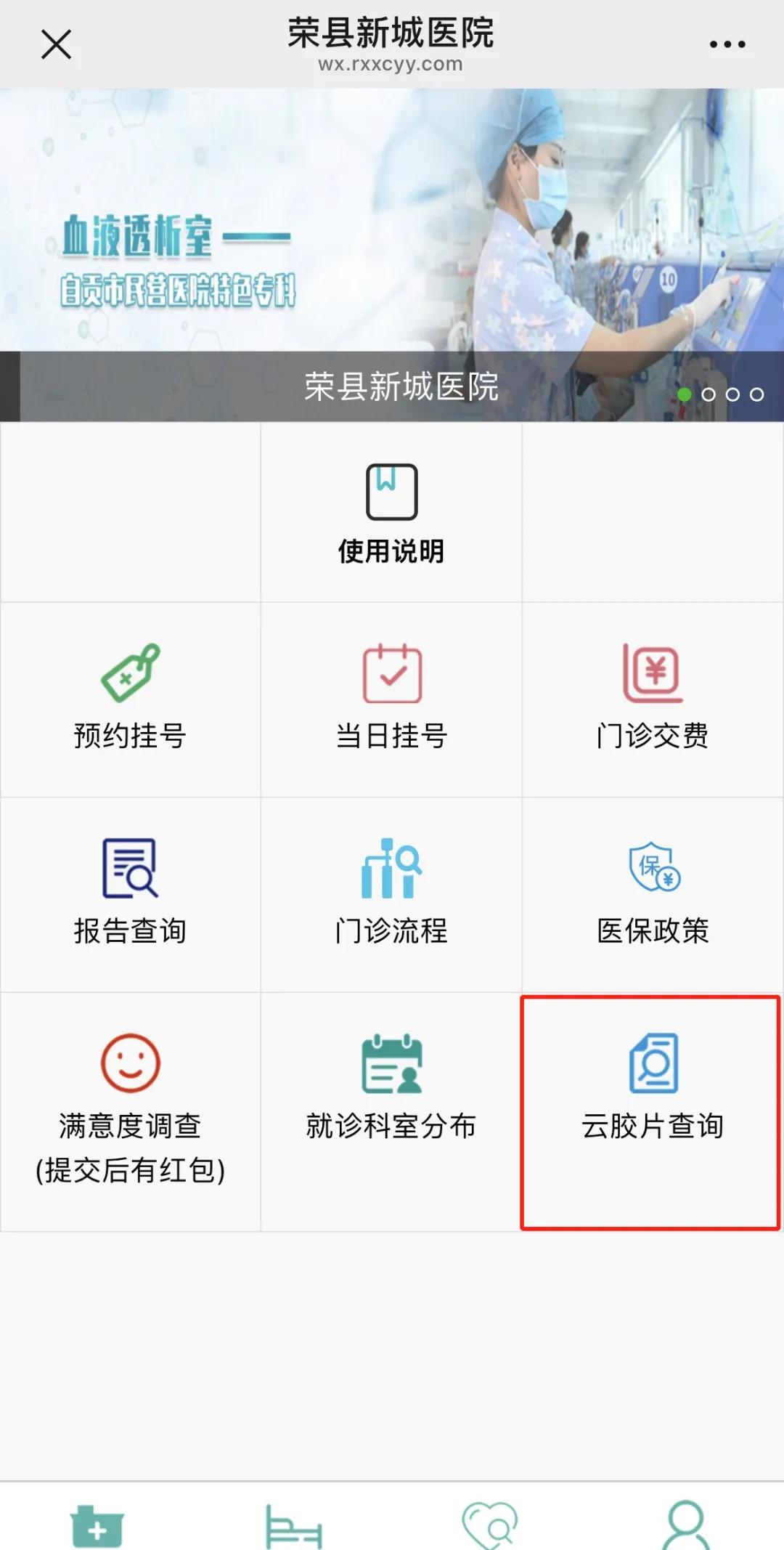Open 云胶片查询 cloud film lookup
The width and height of the screenshot is (784, 1550).
(x=651, y=1112)
